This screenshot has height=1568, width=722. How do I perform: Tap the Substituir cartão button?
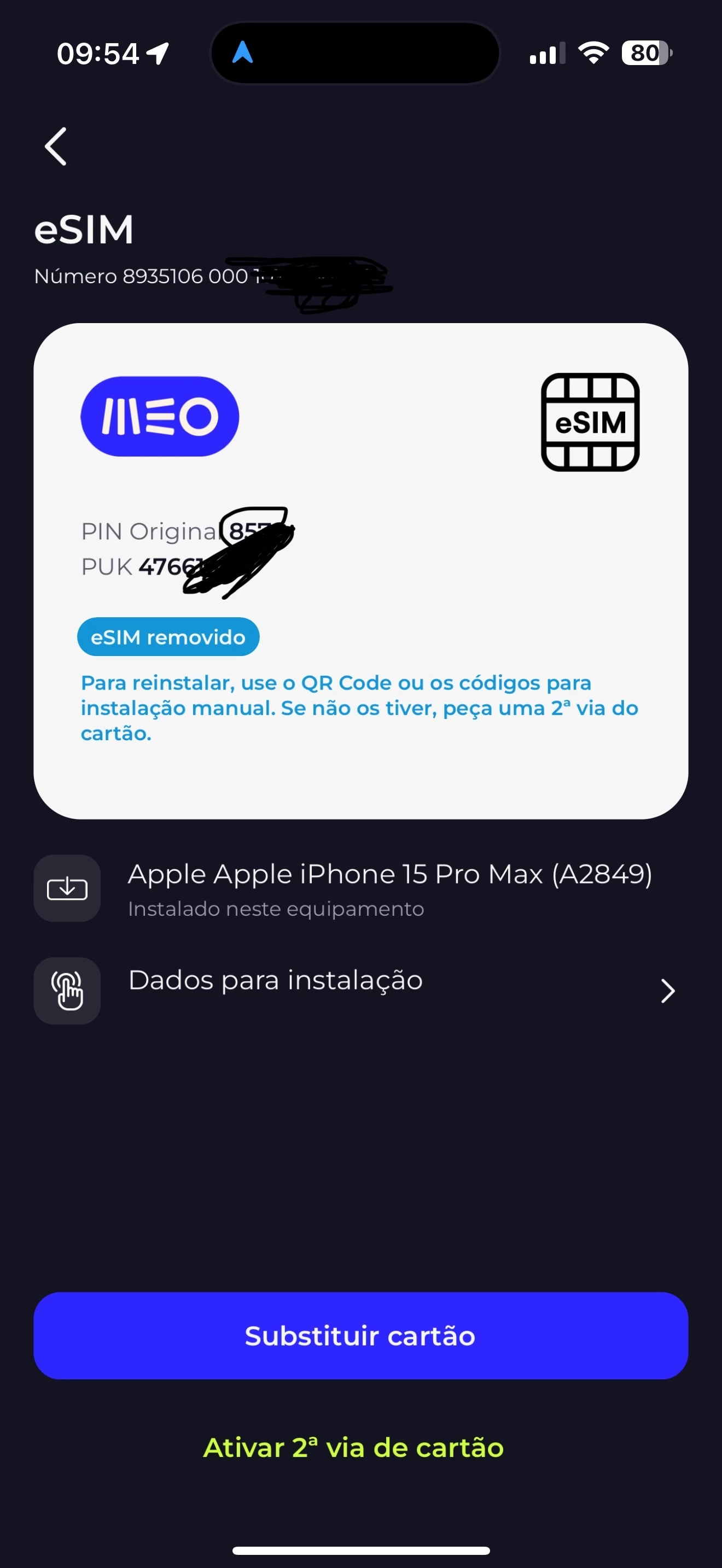(x=360, y=1336)
